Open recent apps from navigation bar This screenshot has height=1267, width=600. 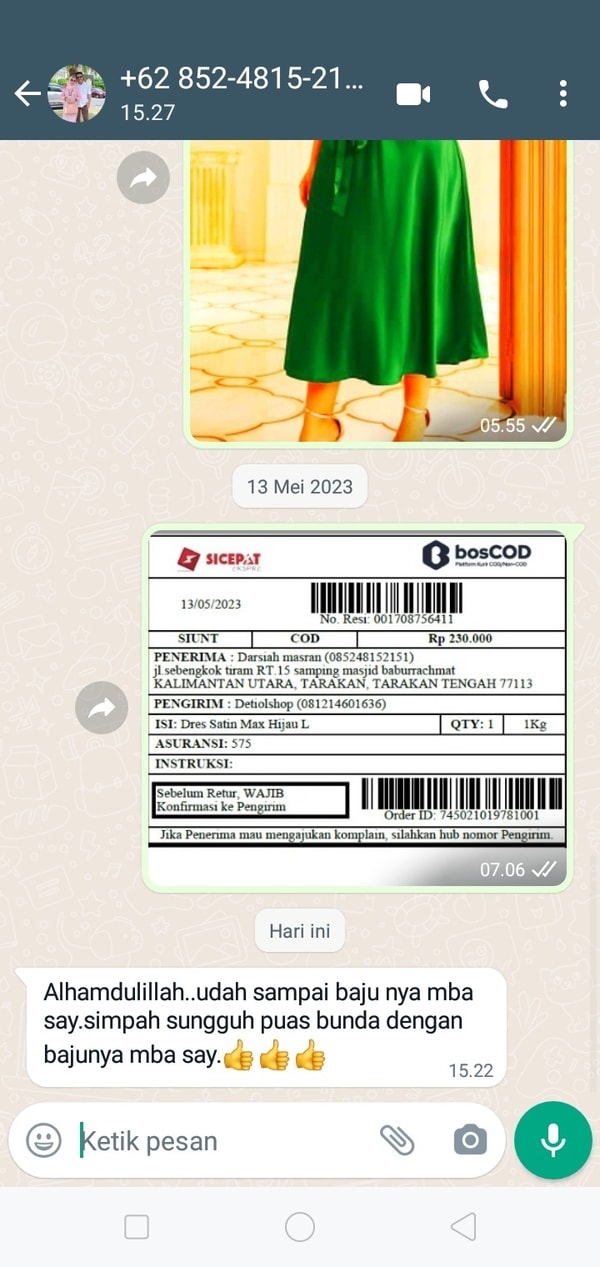(137, 1227)
